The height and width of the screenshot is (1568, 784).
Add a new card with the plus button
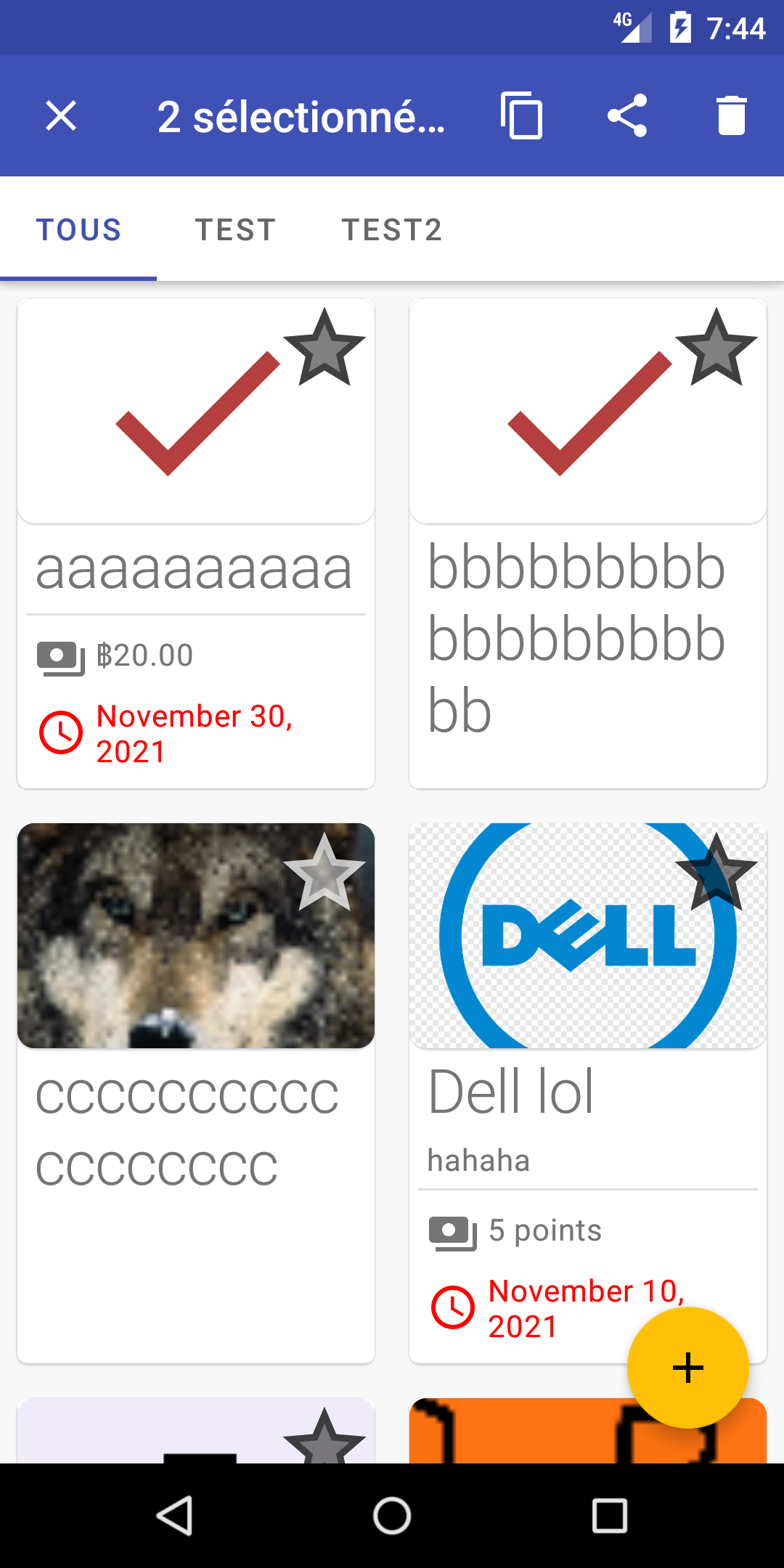click(687, 1368)
